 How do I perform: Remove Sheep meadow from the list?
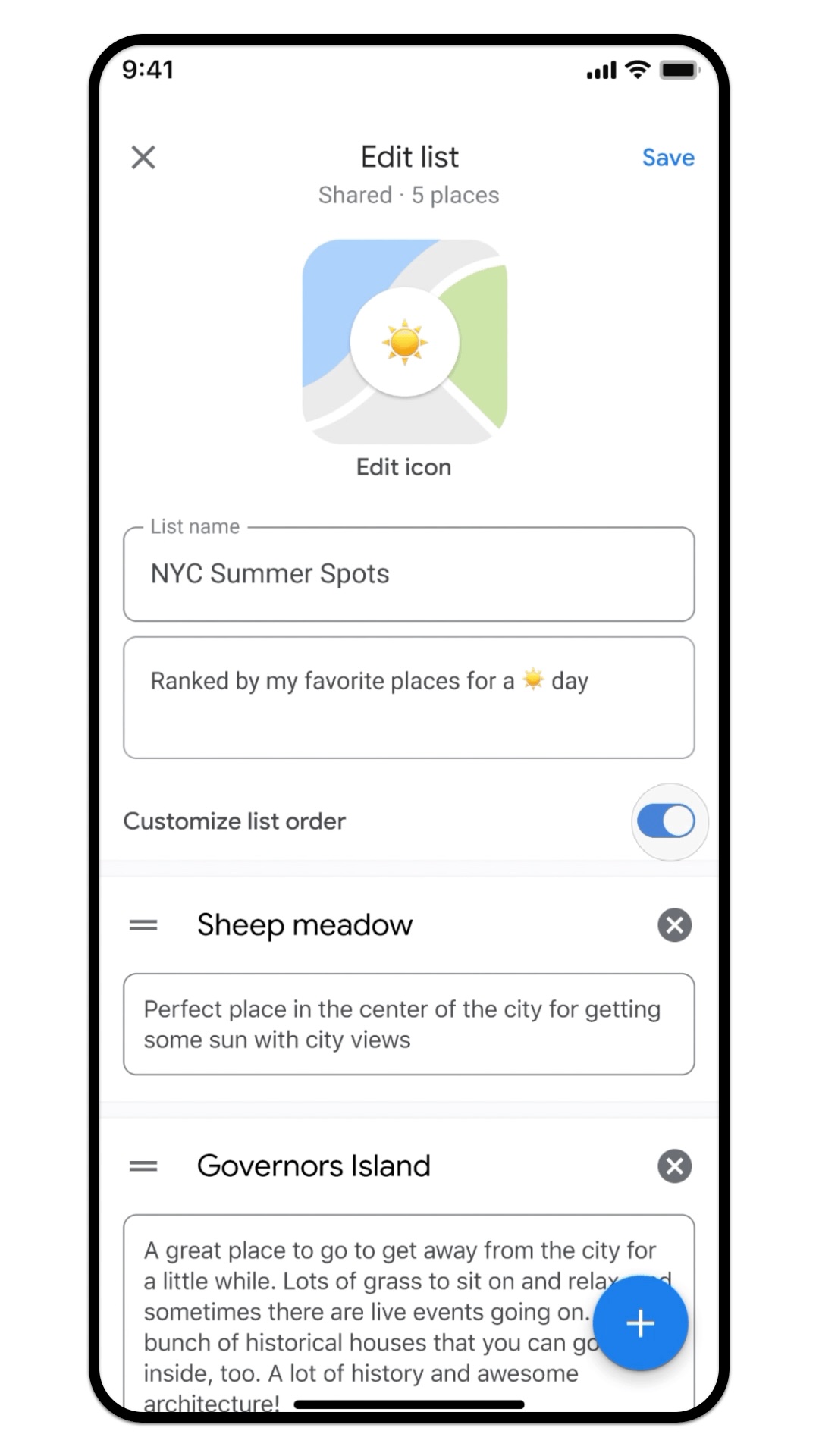click(674, 925)
